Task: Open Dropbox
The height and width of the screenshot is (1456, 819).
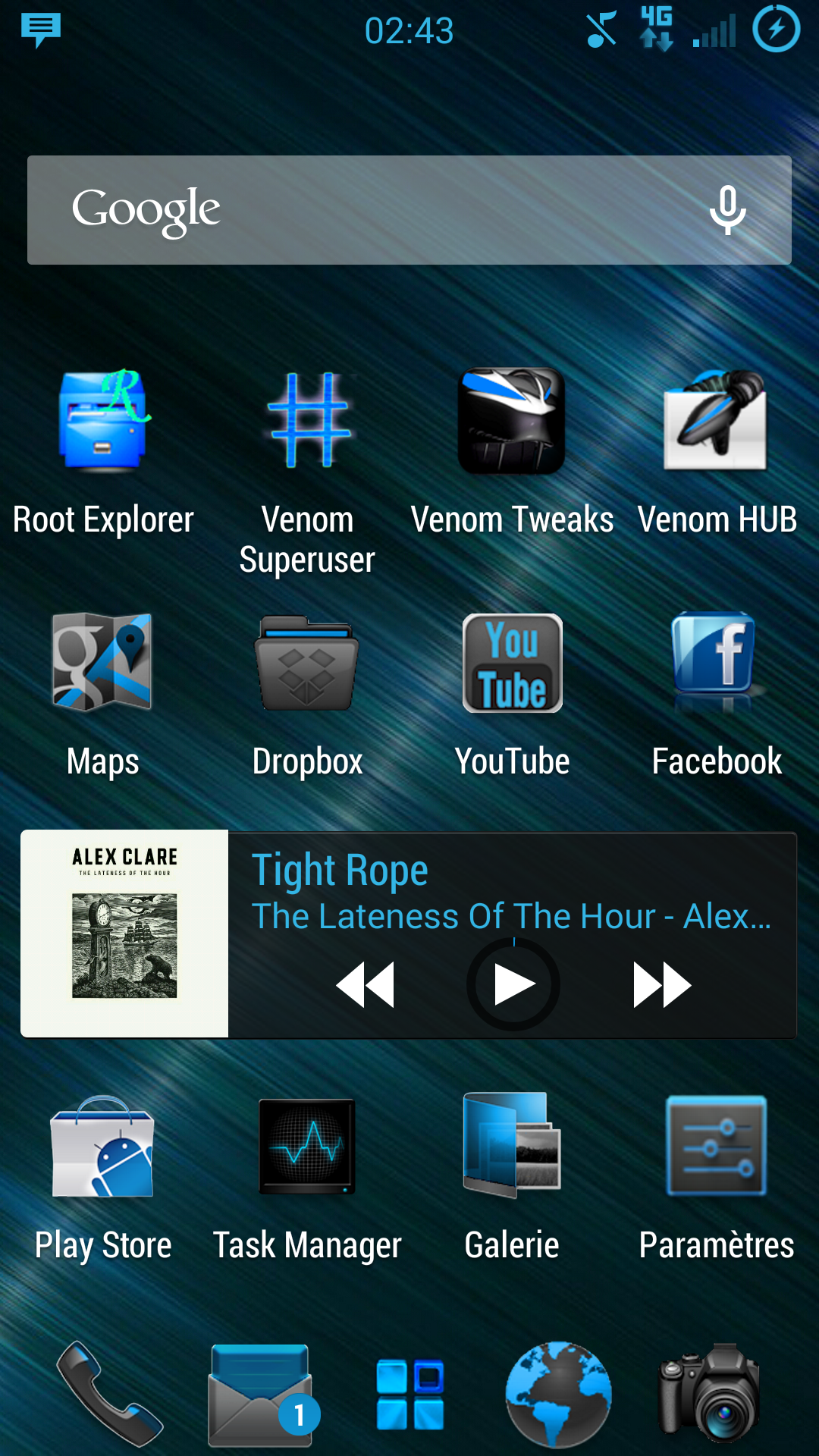Action: (308, 662)
